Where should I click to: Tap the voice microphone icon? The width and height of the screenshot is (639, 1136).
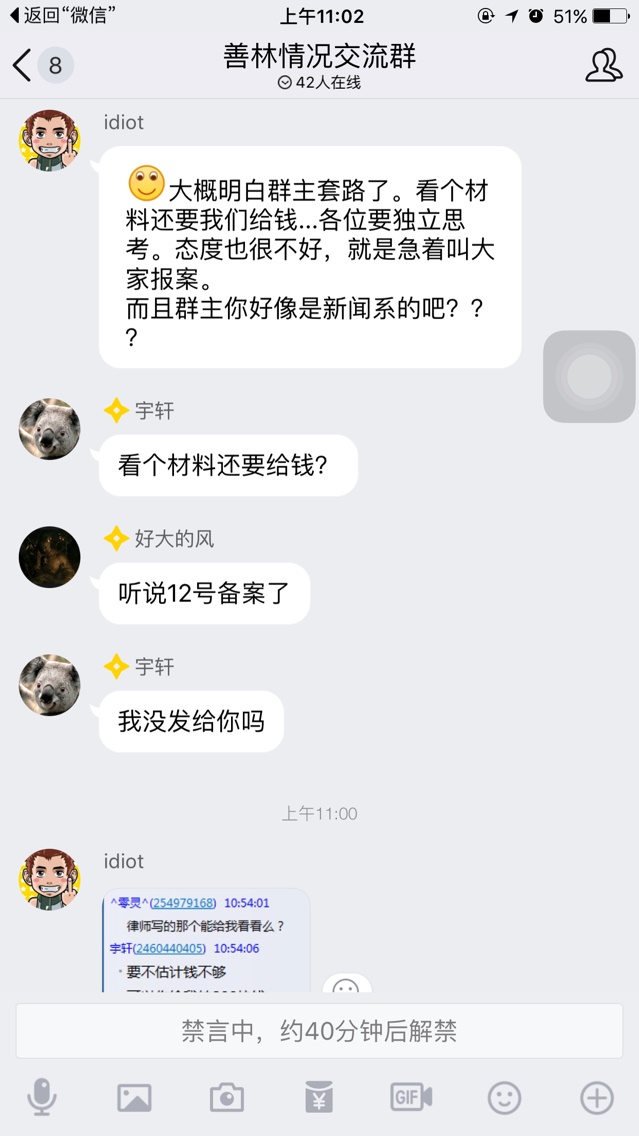click(41, 1097)
